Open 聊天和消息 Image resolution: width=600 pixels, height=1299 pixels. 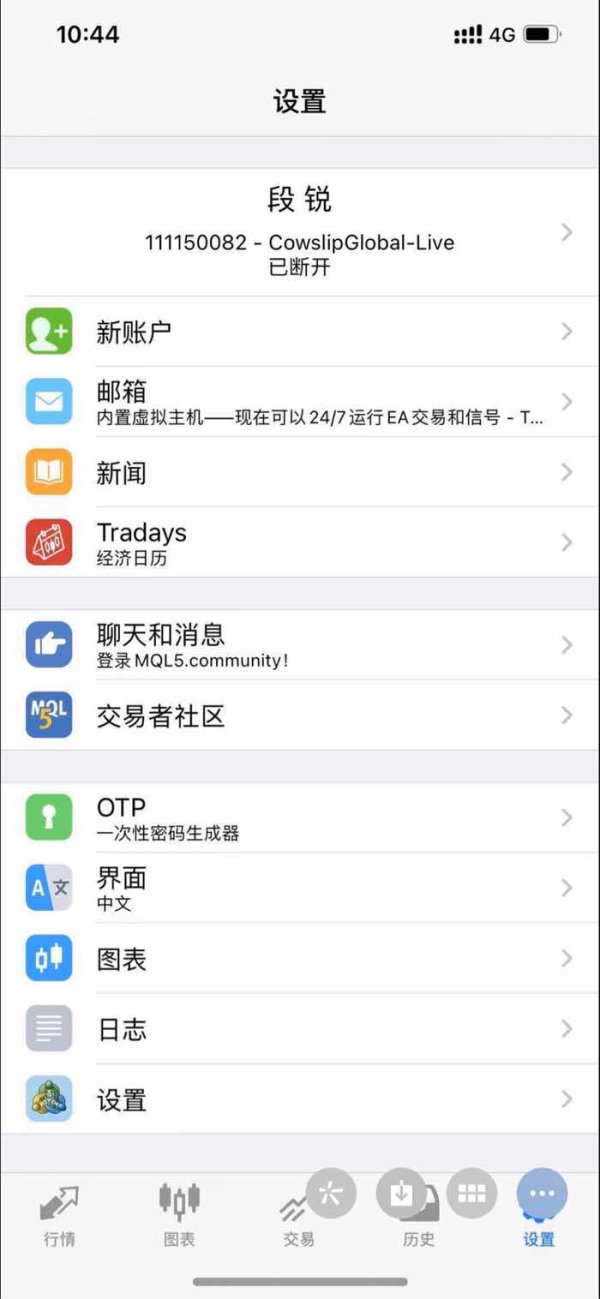click(x=300, y=645)
